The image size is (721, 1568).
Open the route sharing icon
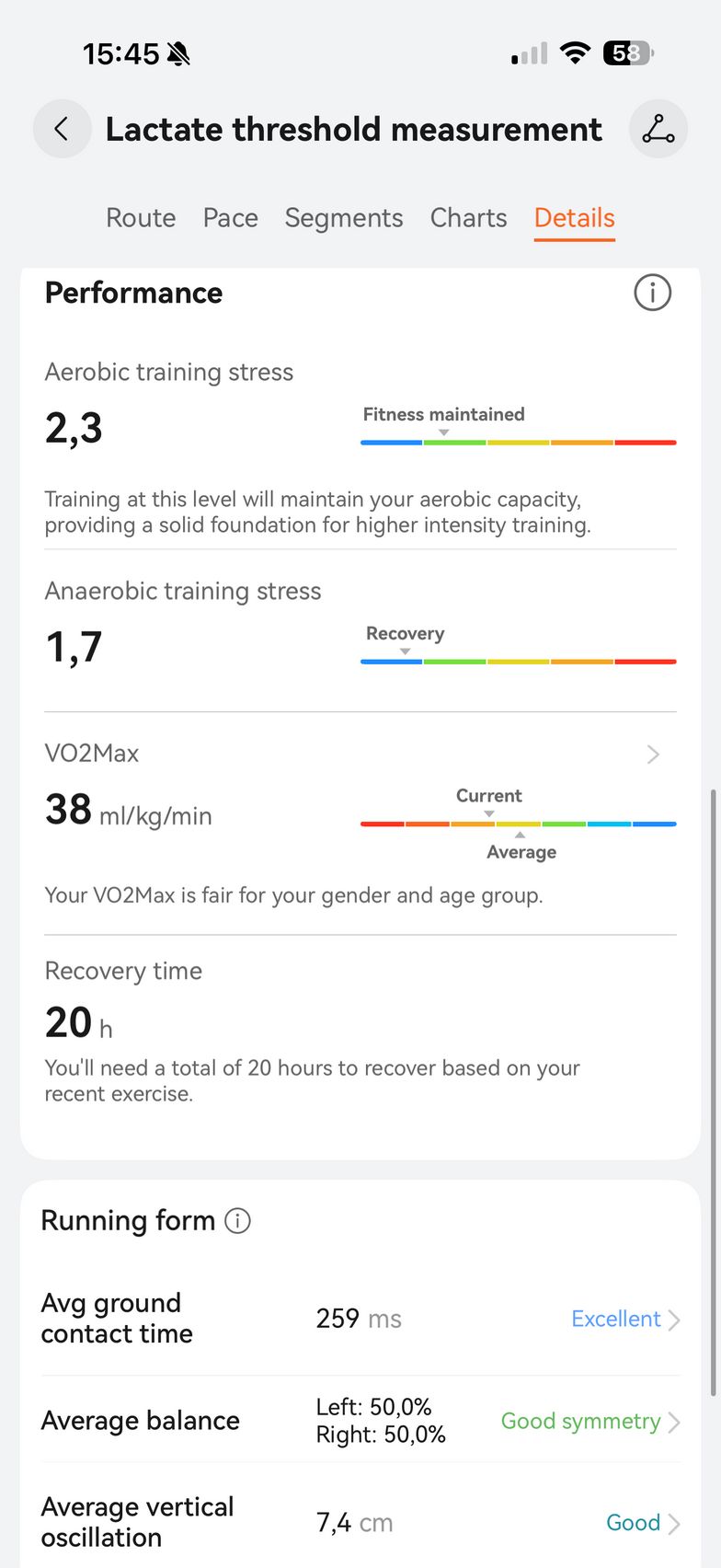(658, 129)
